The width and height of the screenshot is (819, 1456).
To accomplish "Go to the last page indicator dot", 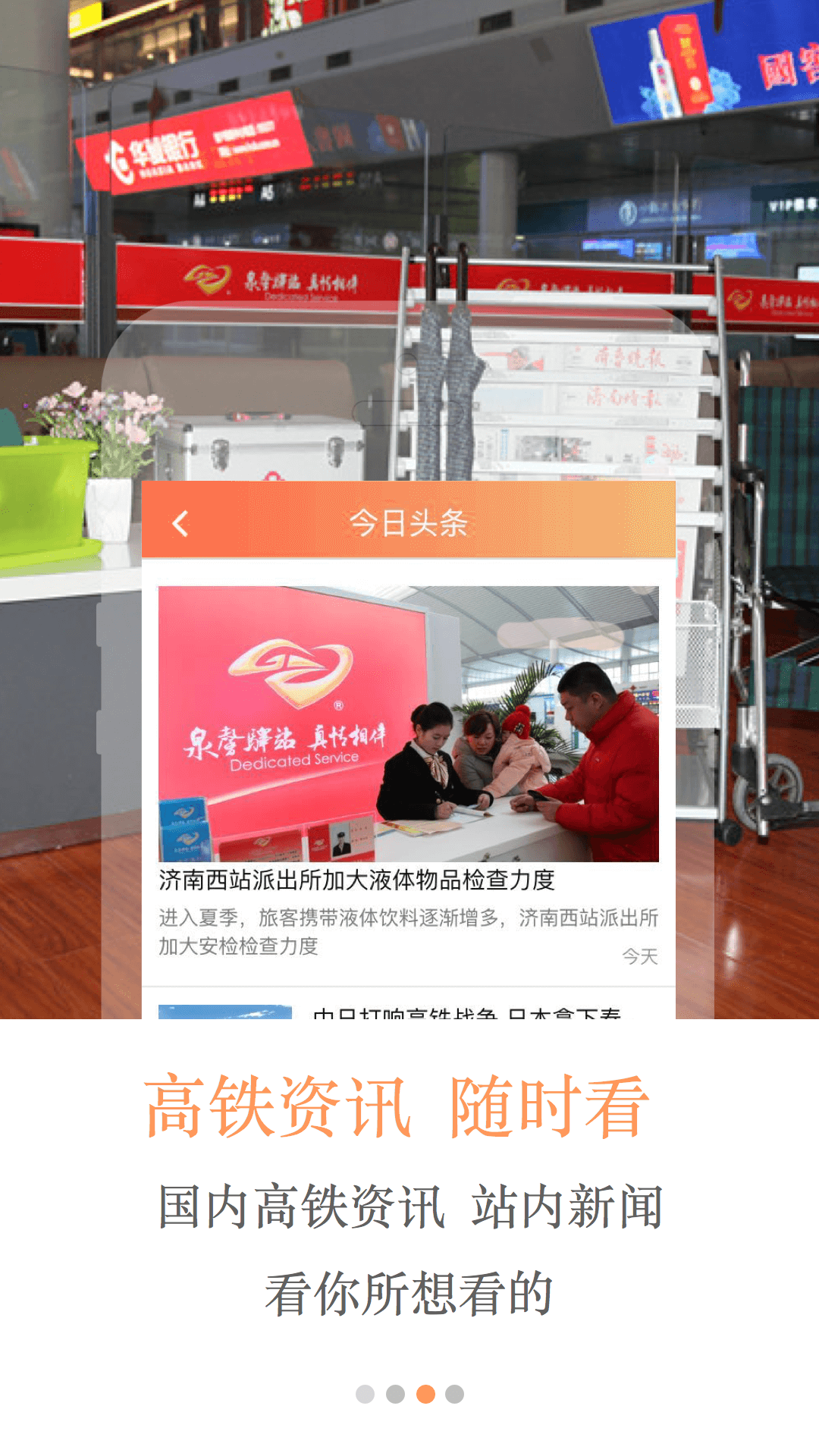I will tap(454, 1394).
